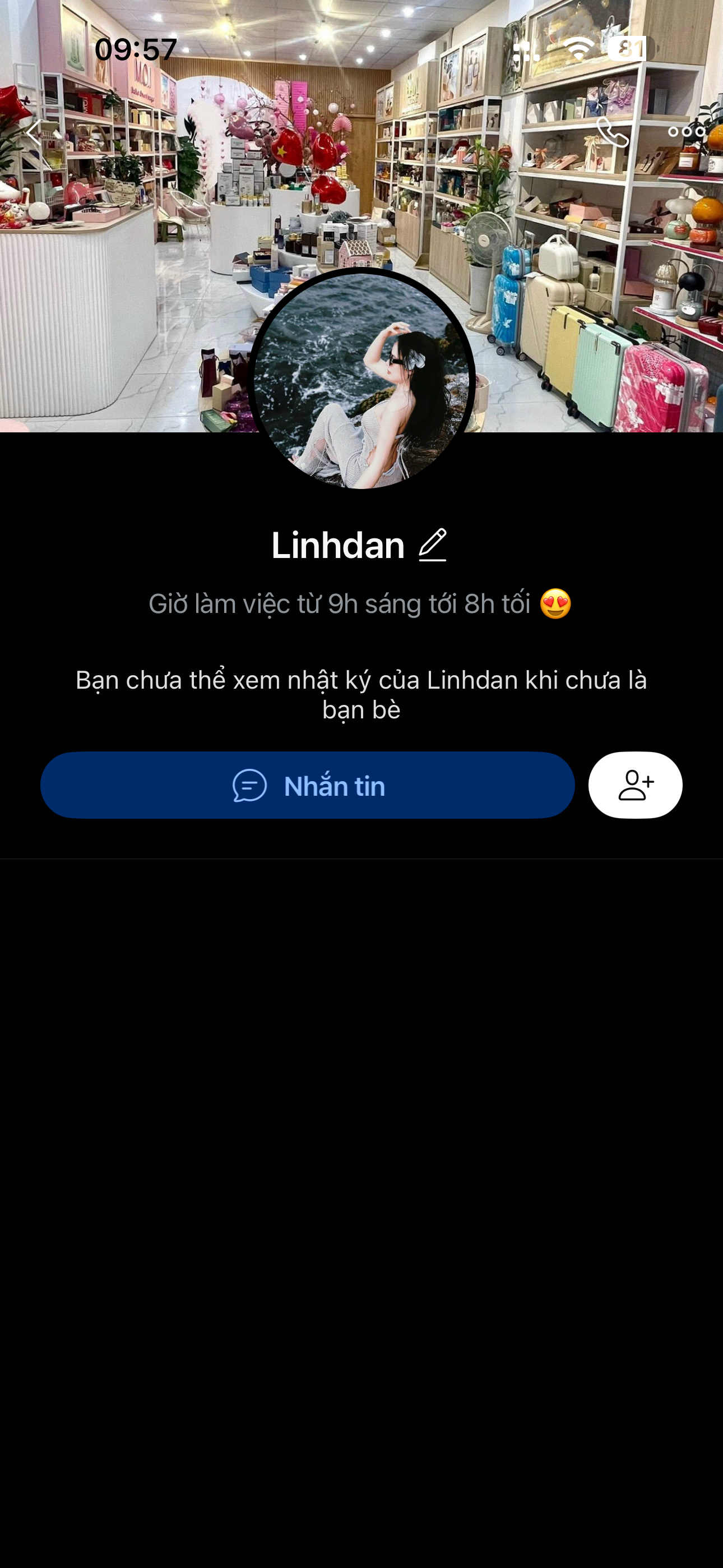Call Linhdan with the phone icon
Viewport: 723px width, 1568px height.
611,132
